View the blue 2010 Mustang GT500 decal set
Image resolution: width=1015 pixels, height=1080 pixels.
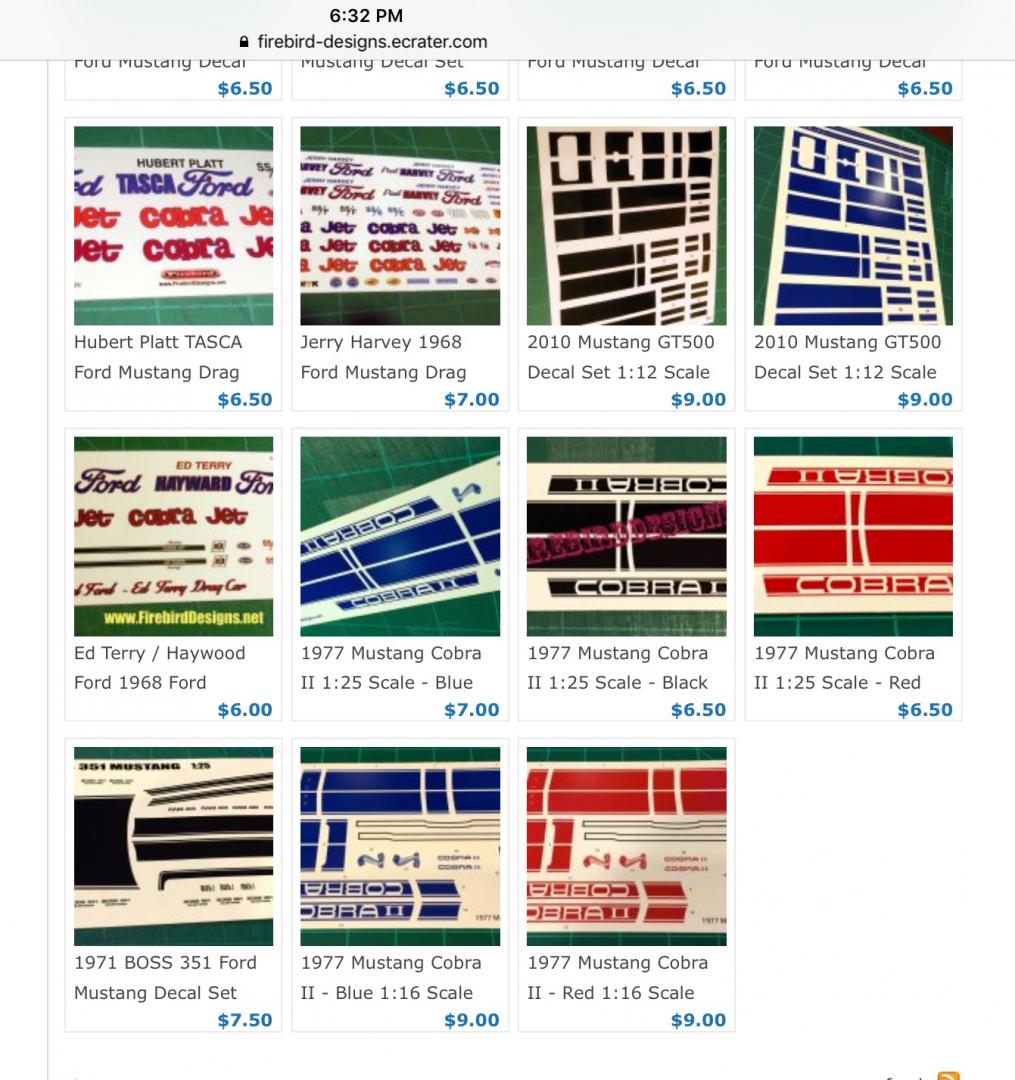point(853,225)
